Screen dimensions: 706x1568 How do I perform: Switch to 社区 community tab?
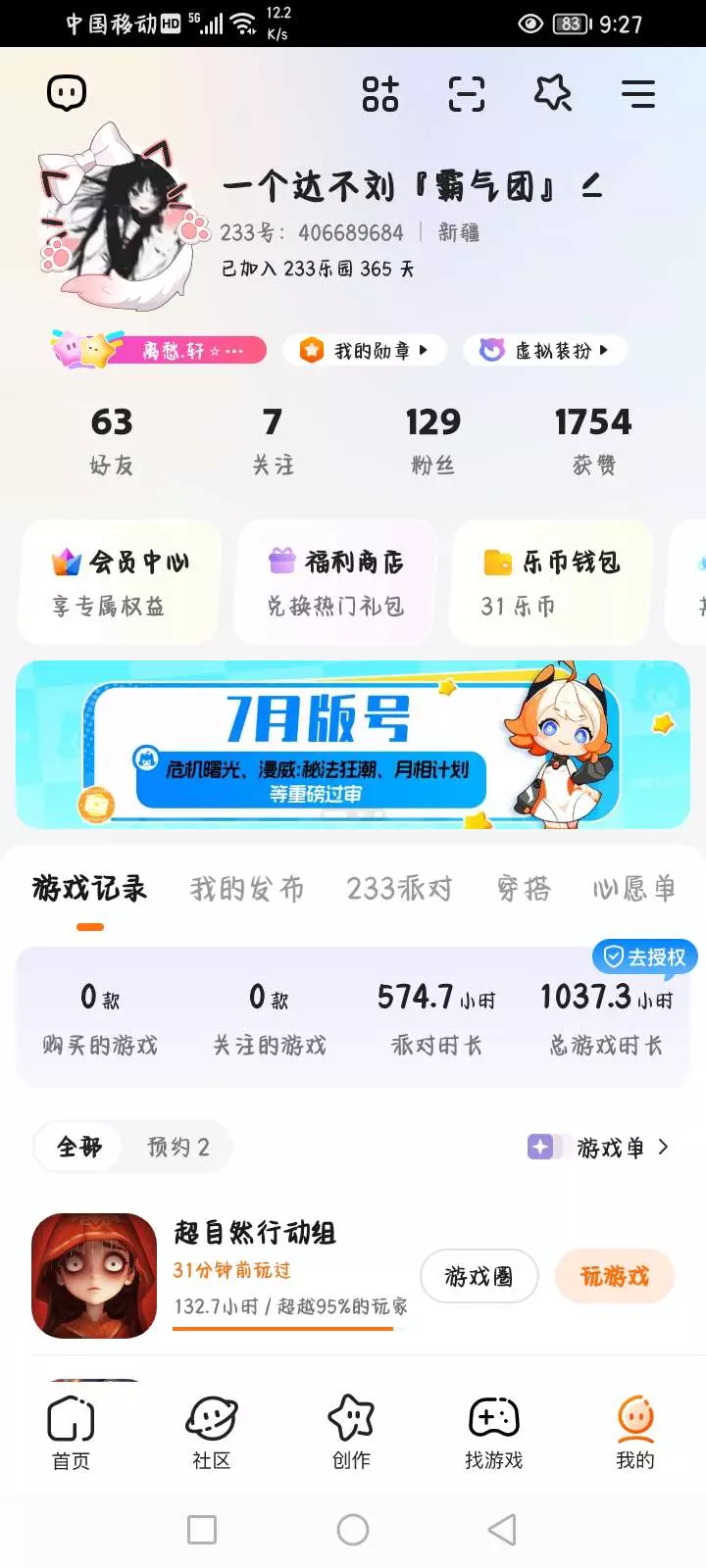(212, 1433)
